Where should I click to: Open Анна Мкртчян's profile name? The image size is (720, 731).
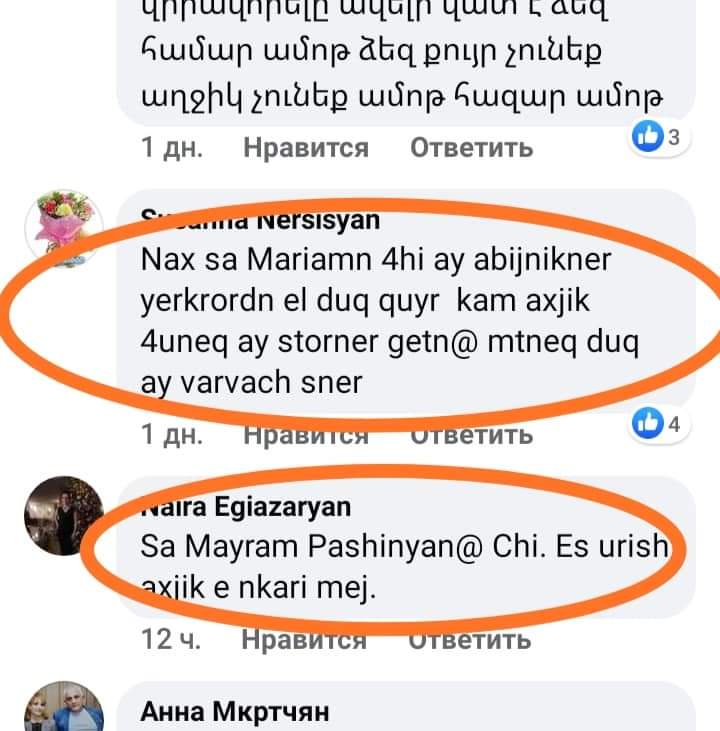236,712
